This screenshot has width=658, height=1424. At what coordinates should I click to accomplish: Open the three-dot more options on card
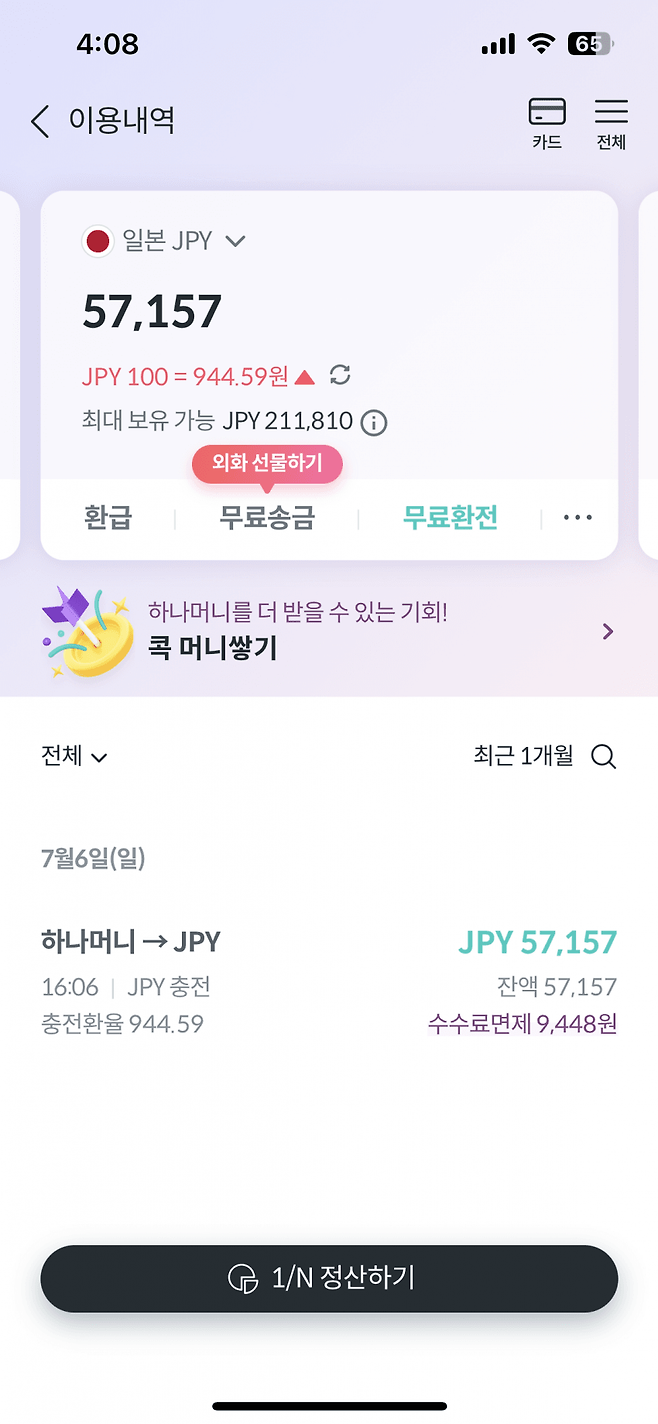(578, 518)
